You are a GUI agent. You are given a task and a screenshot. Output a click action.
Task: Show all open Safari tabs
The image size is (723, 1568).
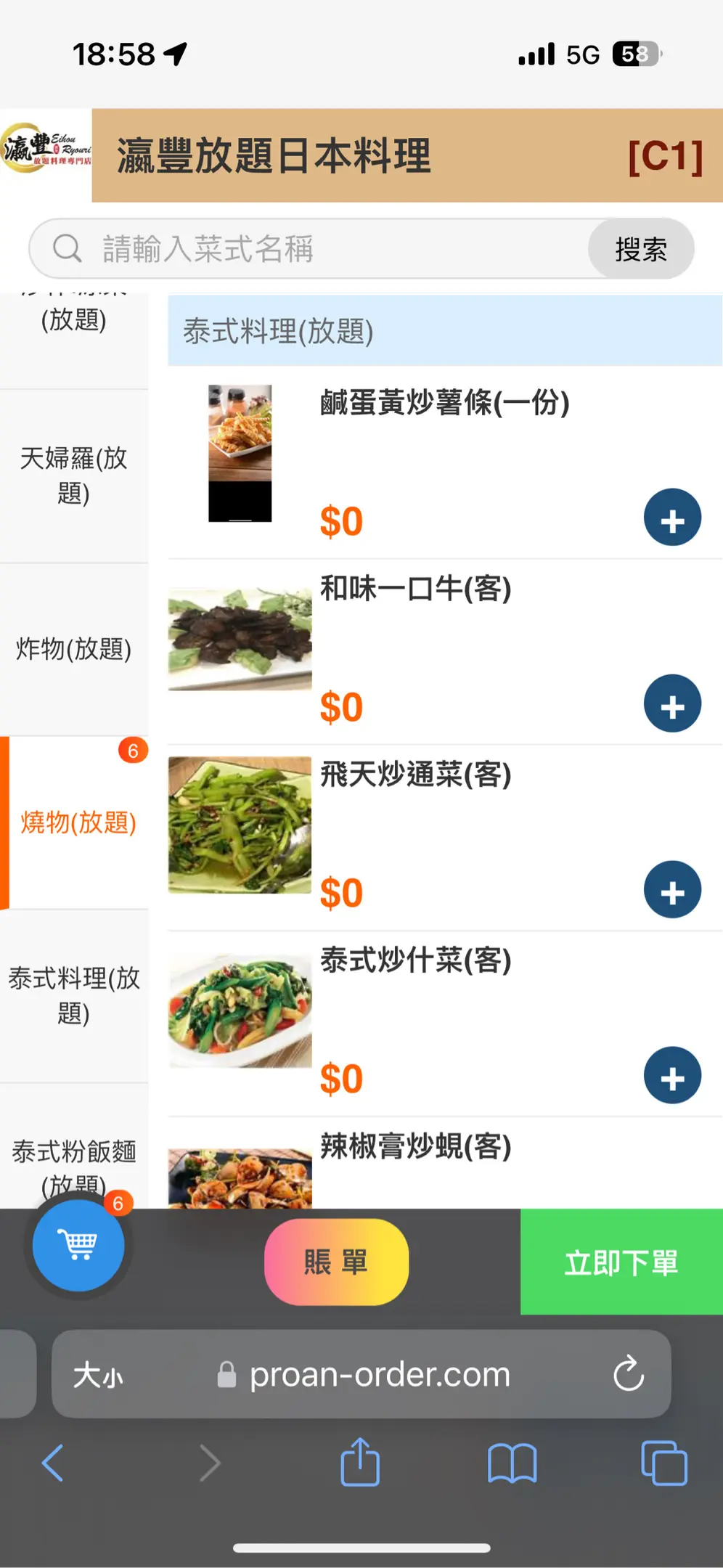(x=663, y=1462)
